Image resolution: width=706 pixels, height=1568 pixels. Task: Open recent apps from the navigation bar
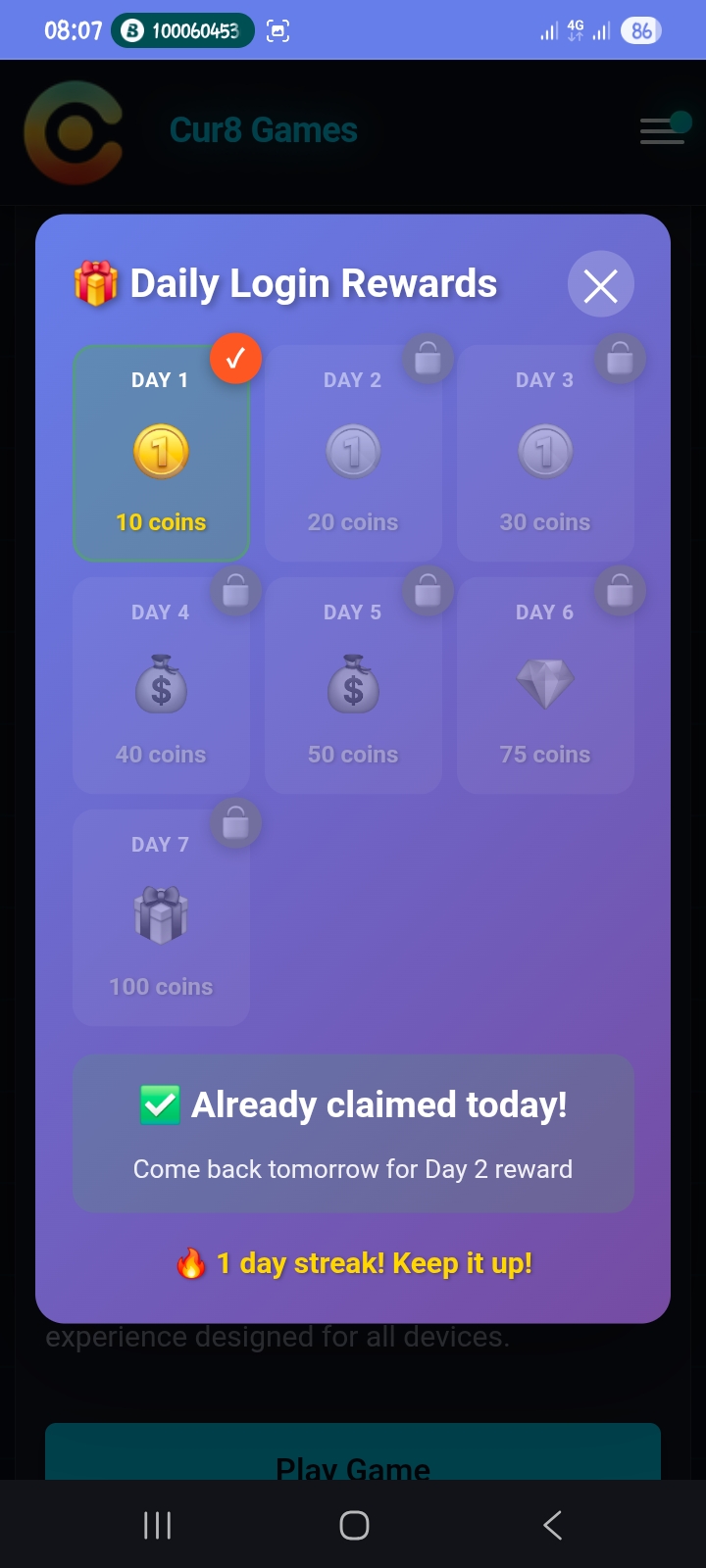[x=157, y=1525]
